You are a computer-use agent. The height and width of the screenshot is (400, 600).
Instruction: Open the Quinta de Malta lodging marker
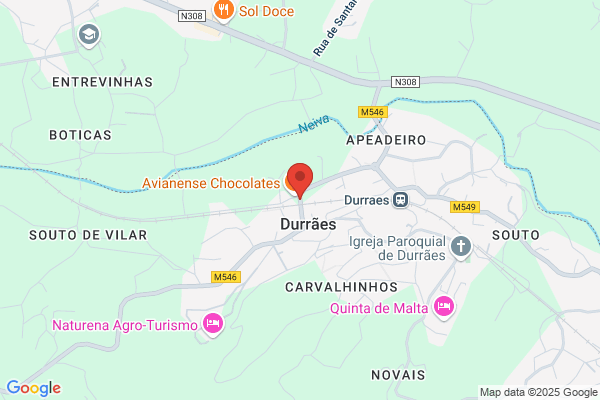click(444, 307)
